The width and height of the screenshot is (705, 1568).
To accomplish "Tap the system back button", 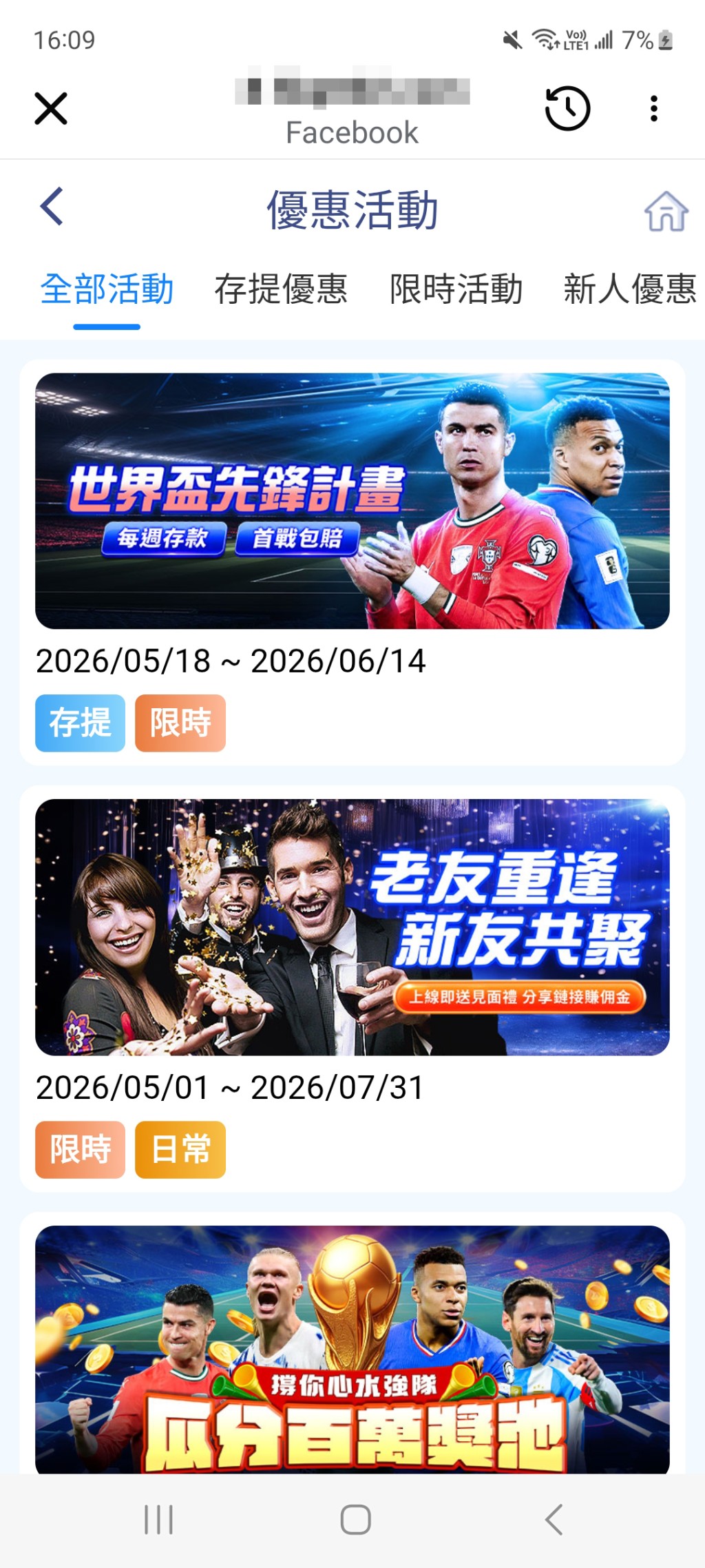I will tap(554, 1519).
